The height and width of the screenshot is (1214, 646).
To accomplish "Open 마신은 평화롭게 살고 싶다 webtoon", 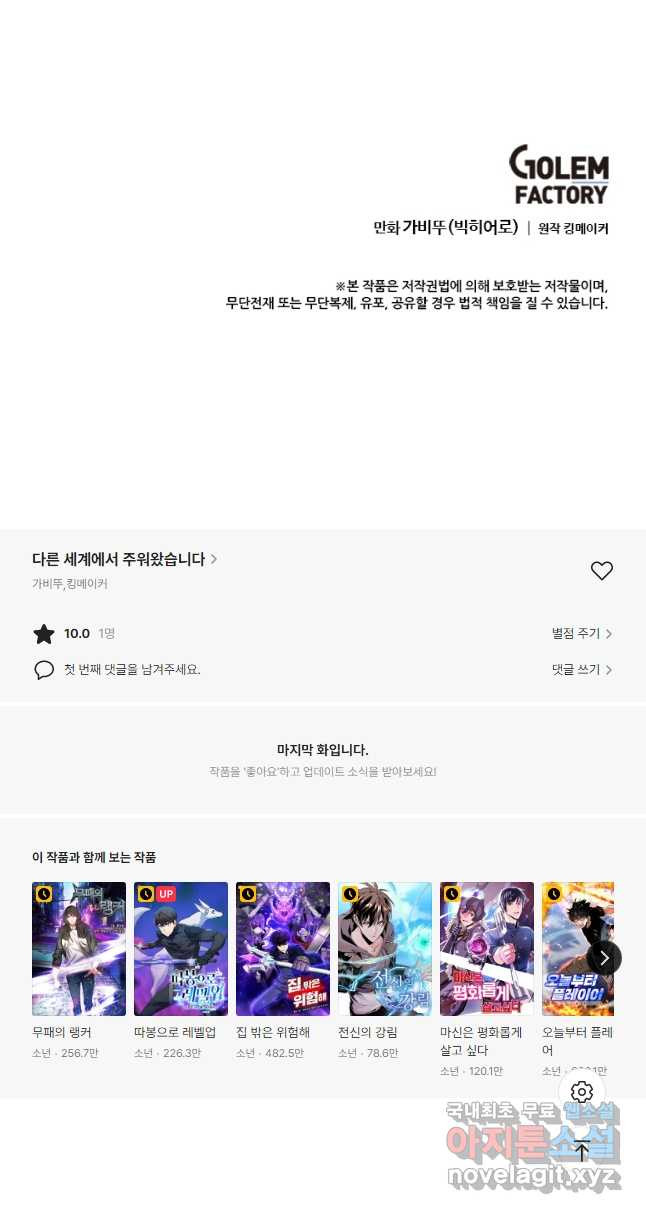I will pyautogui.click(x=487, y=949).
